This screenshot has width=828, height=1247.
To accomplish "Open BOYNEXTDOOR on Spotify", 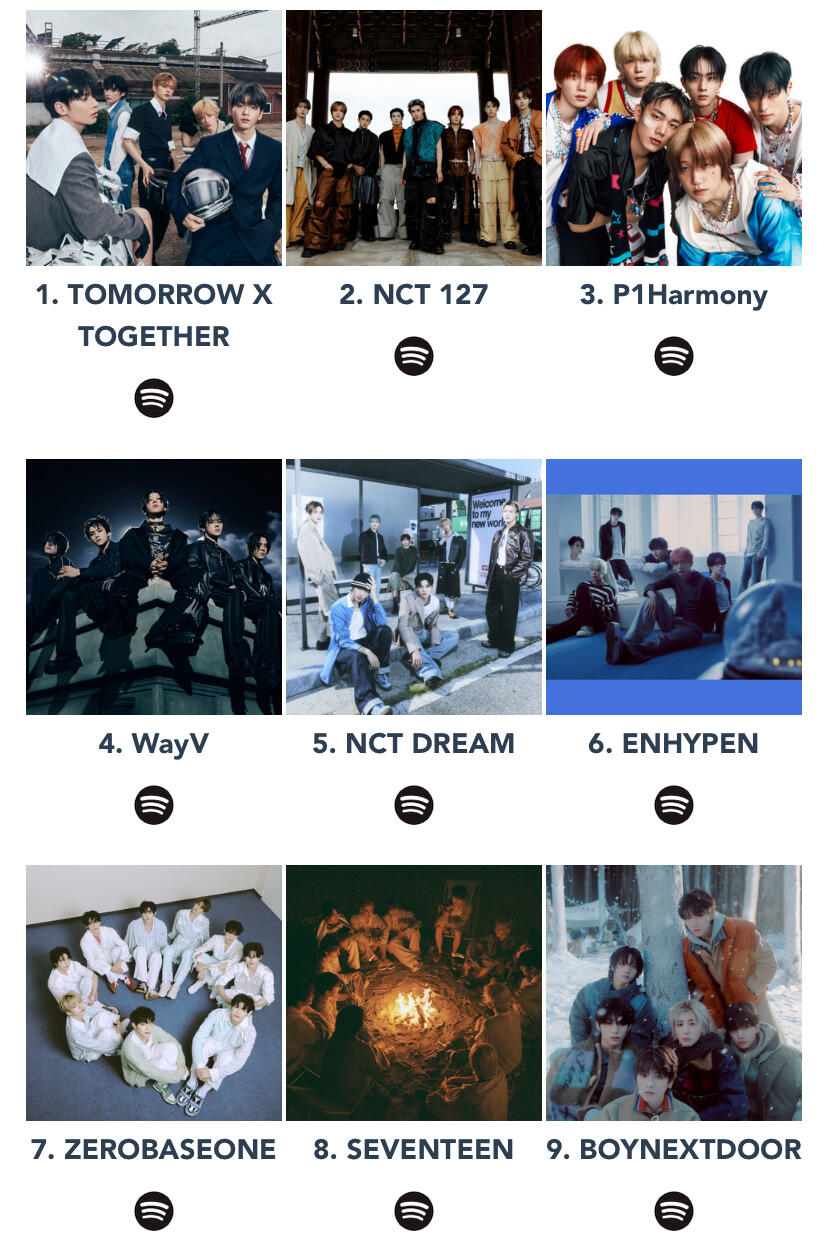I will tap(674, 1211).
